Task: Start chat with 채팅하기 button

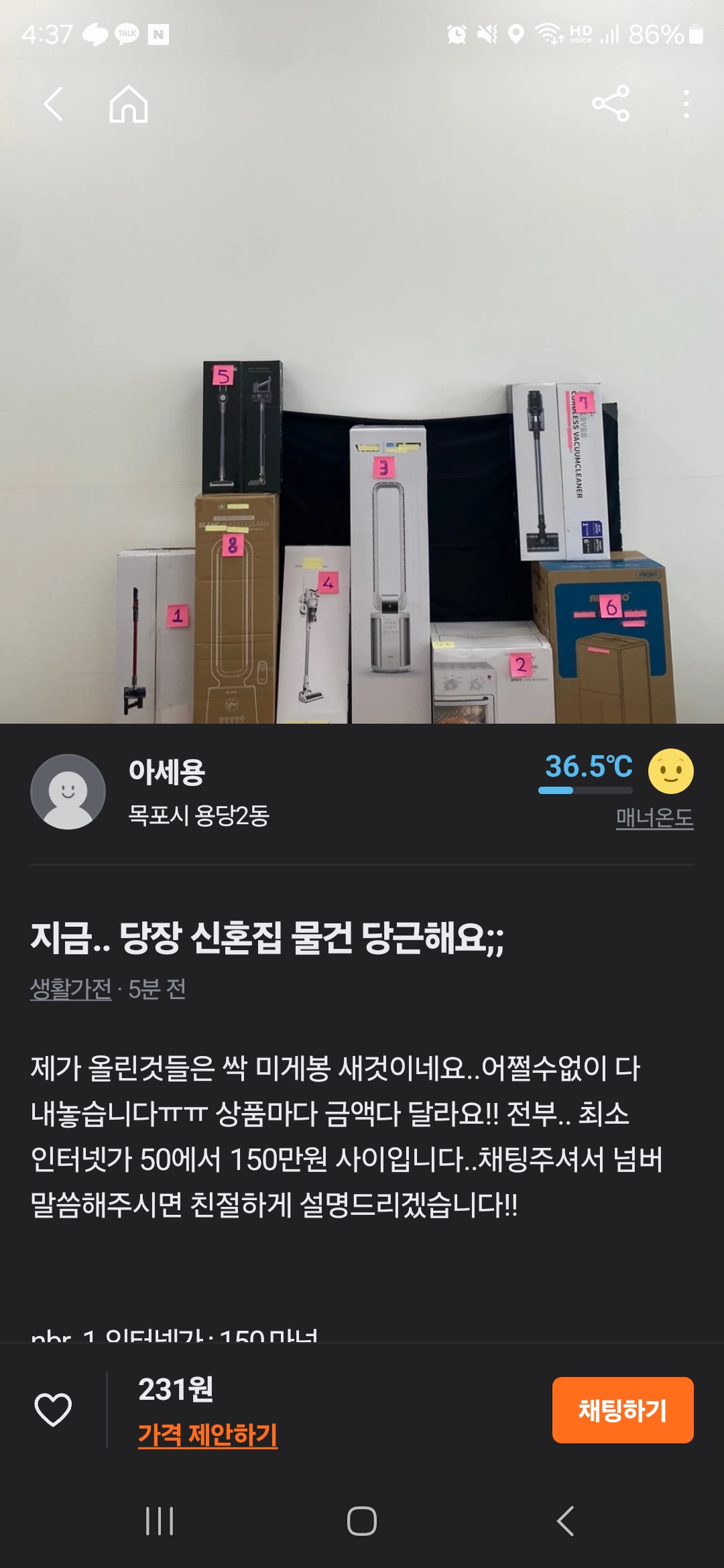Action: click(x=623, y=1410)
